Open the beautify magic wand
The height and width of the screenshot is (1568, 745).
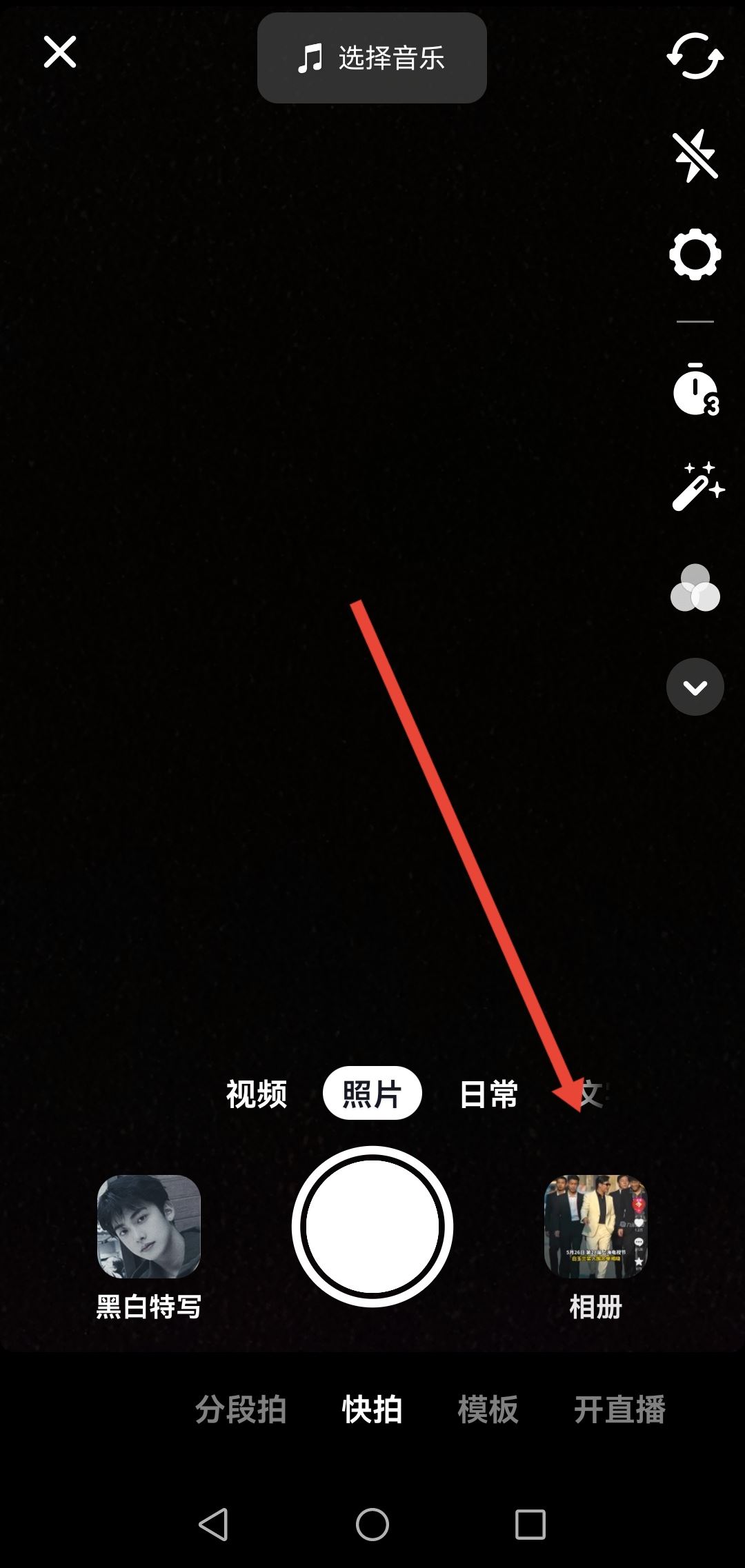point(697,487)
